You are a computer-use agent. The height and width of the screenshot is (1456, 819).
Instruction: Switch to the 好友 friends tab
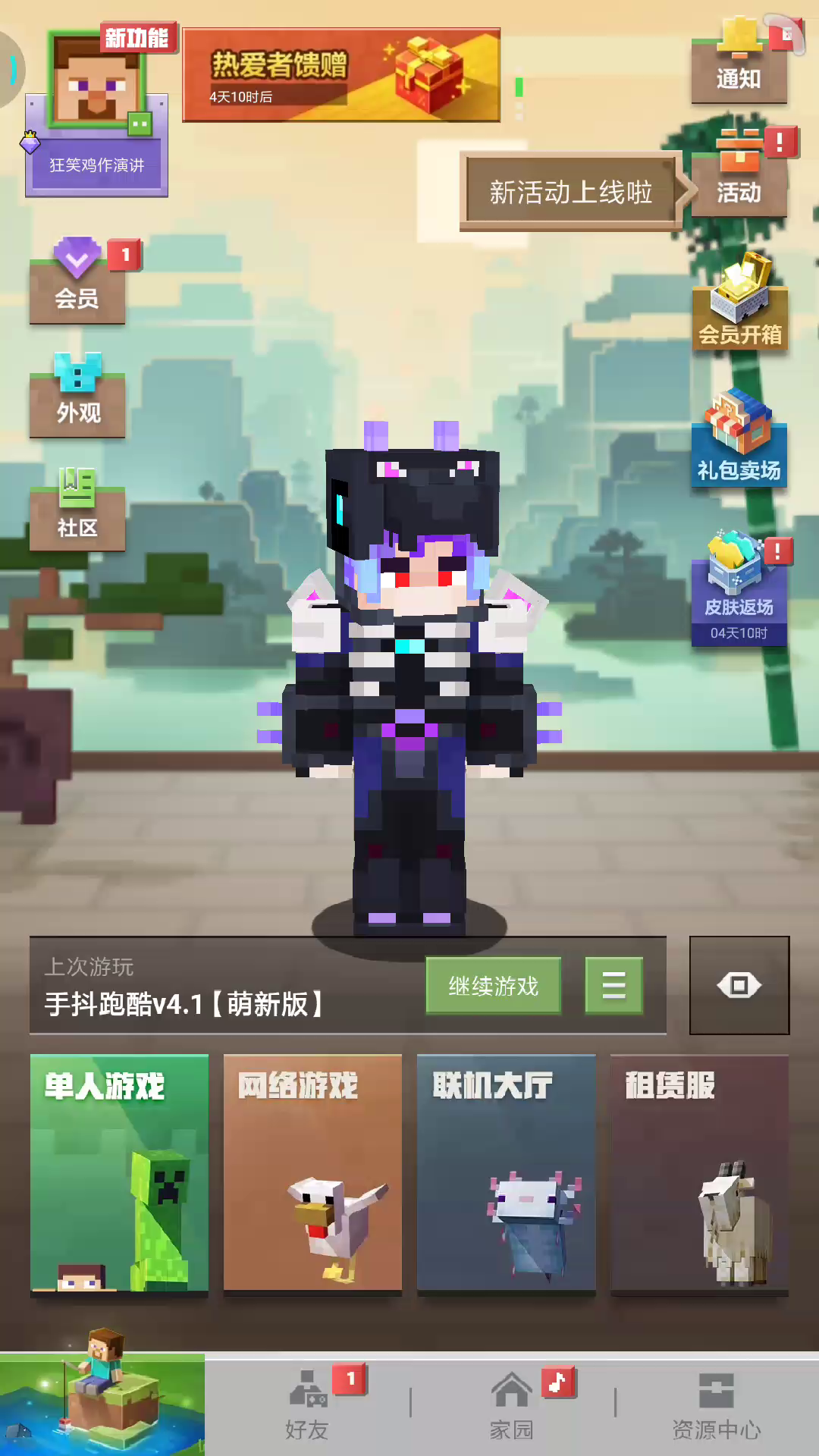click(x=307, y=1407)
